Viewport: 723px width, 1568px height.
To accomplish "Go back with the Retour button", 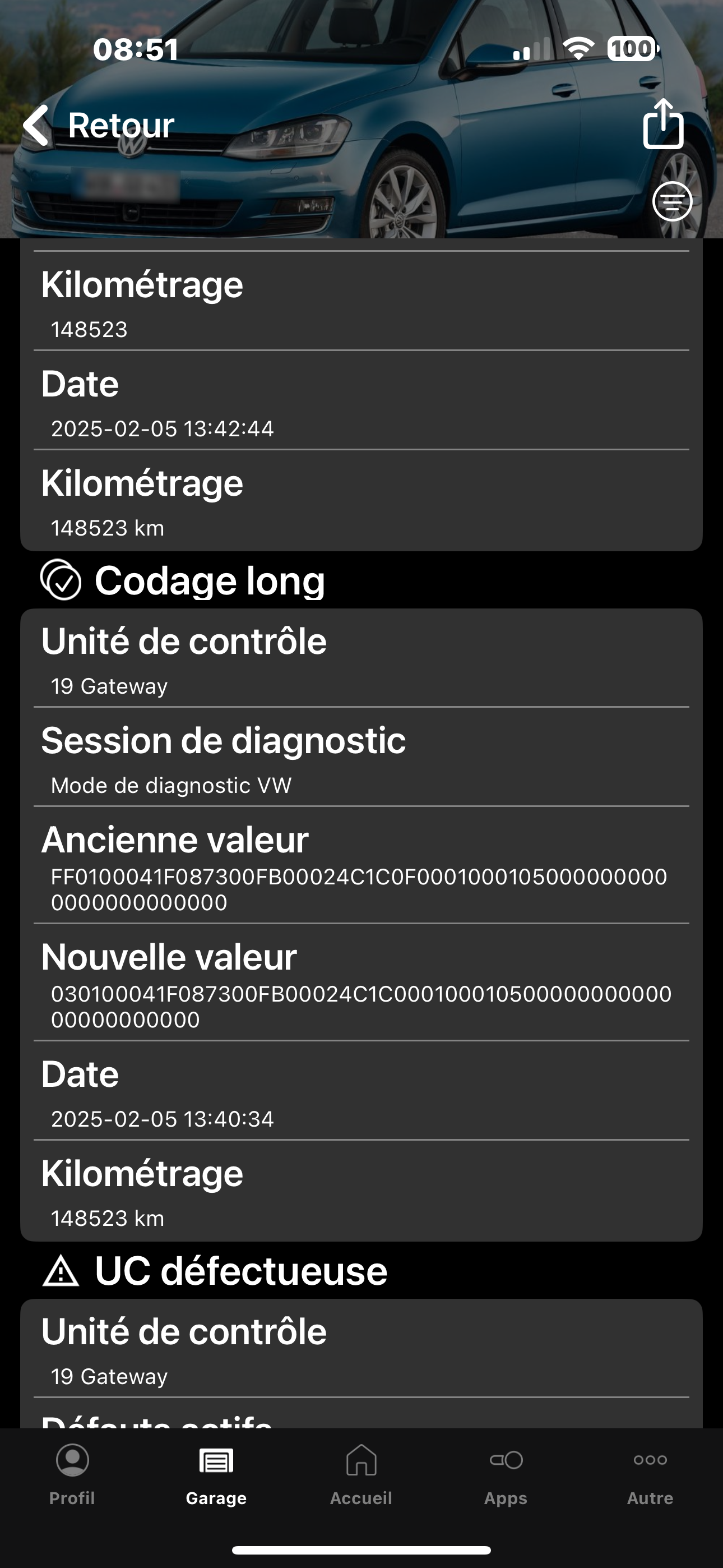I will [99, 126].
